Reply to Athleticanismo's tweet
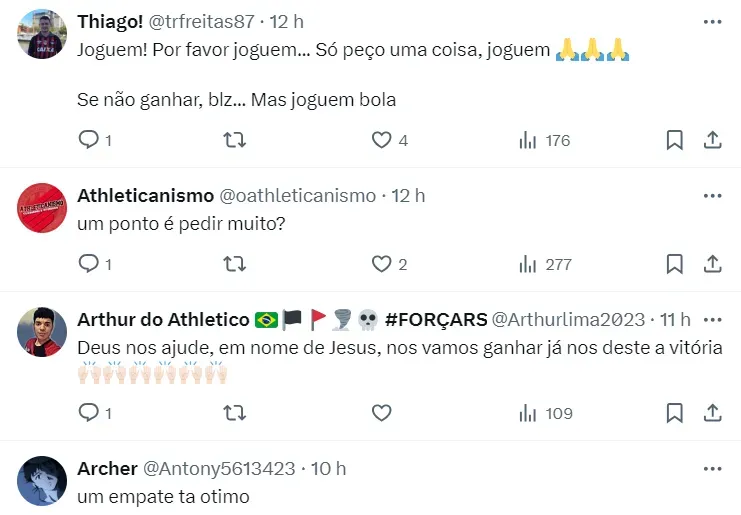The width and height of the screenshot is (741, 515). click(89, 264)
